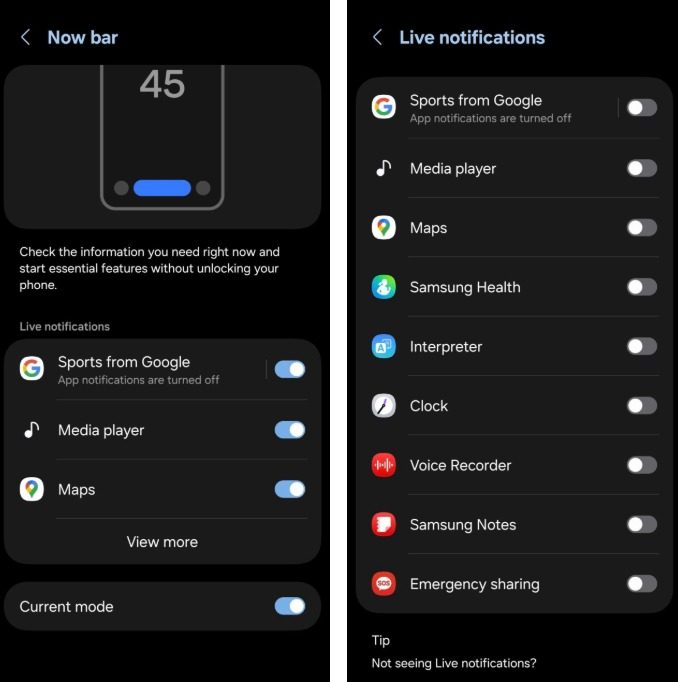This screenshot has height=682, width=678.
Task: Go back from the Now bar screen
Action: coord(25,38)
